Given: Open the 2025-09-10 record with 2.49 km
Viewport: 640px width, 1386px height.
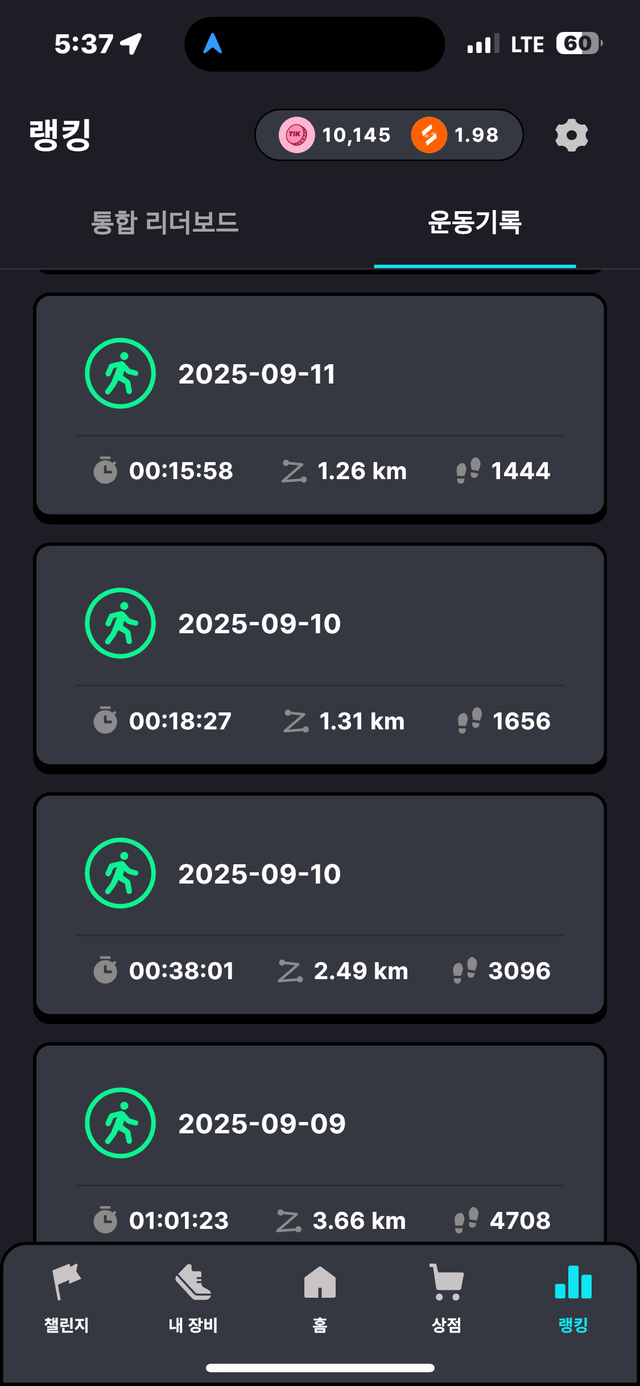Looking at the screenshot, I should coord(320,905).
